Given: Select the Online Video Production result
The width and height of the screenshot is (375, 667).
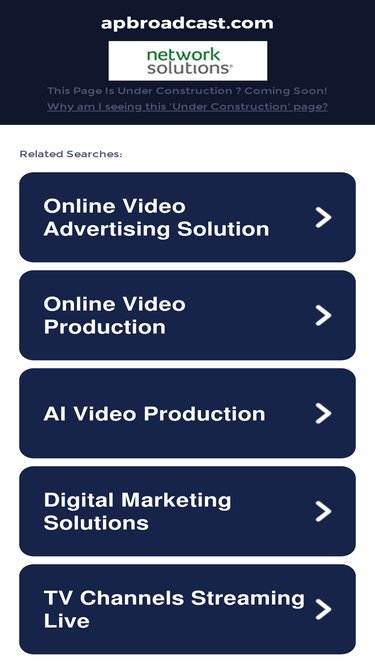Looking at the screenshot, I should [x=187, y=315].
